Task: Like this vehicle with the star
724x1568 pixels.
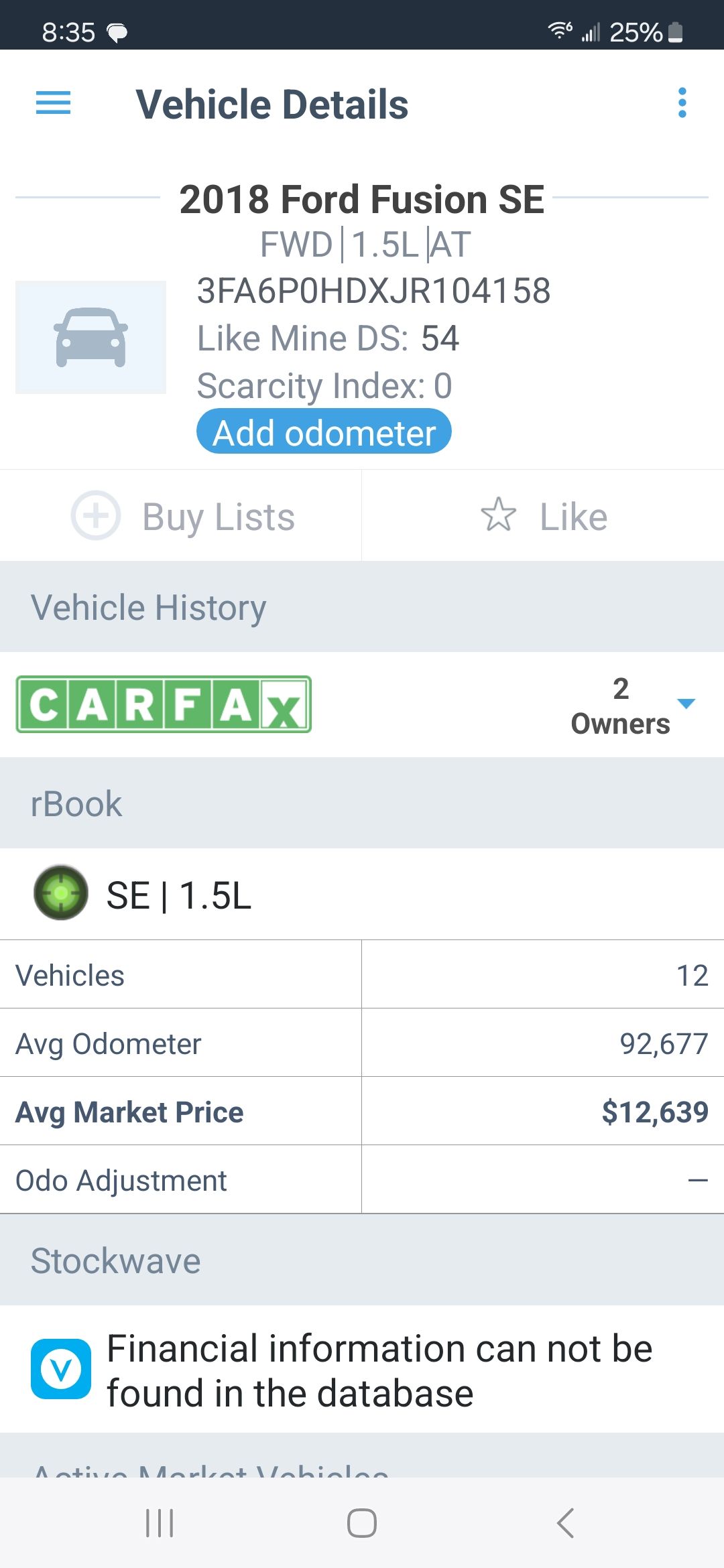Action: point(543,516)
